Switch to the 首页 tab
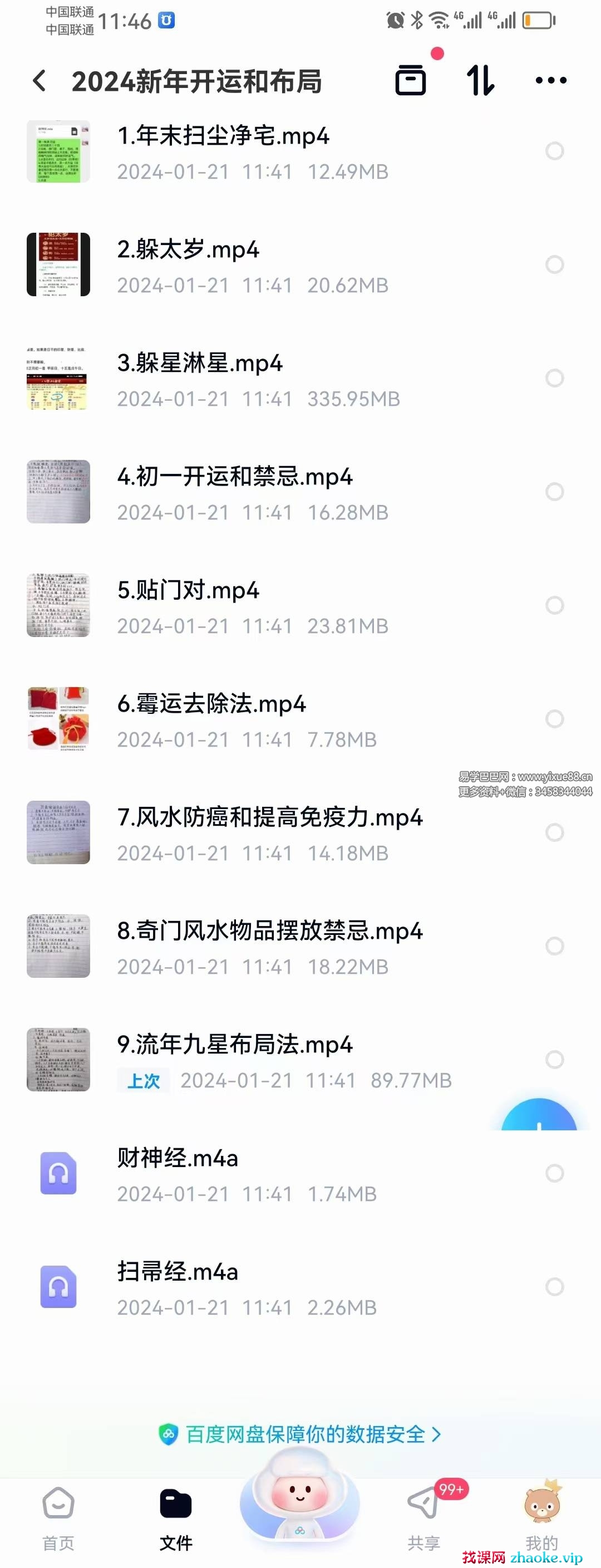Screen dimensions: 601x1568 tap(58, 1516)
